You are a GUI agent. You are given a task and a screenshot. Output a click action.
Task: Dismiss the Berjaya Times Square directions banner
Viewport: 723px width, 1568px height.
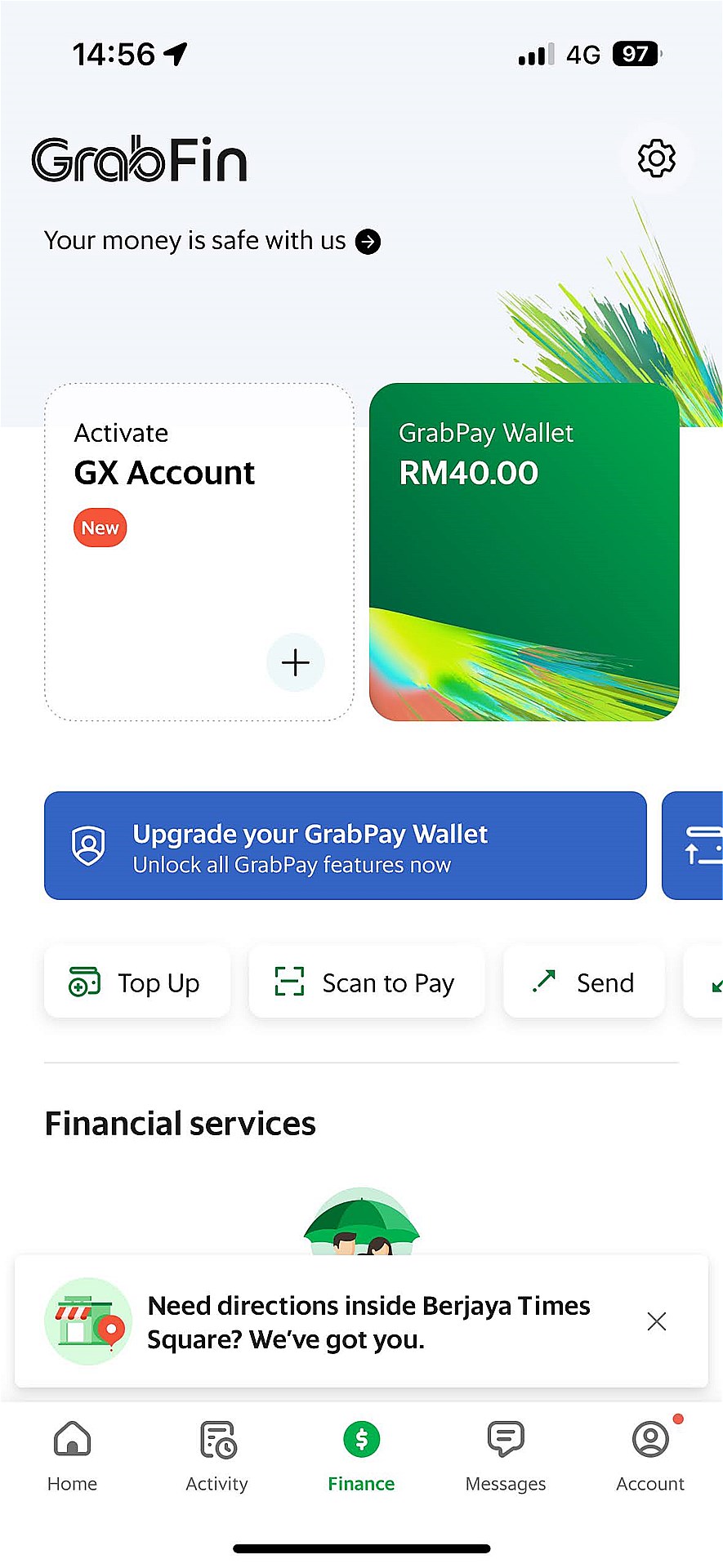coord(656,1321)
